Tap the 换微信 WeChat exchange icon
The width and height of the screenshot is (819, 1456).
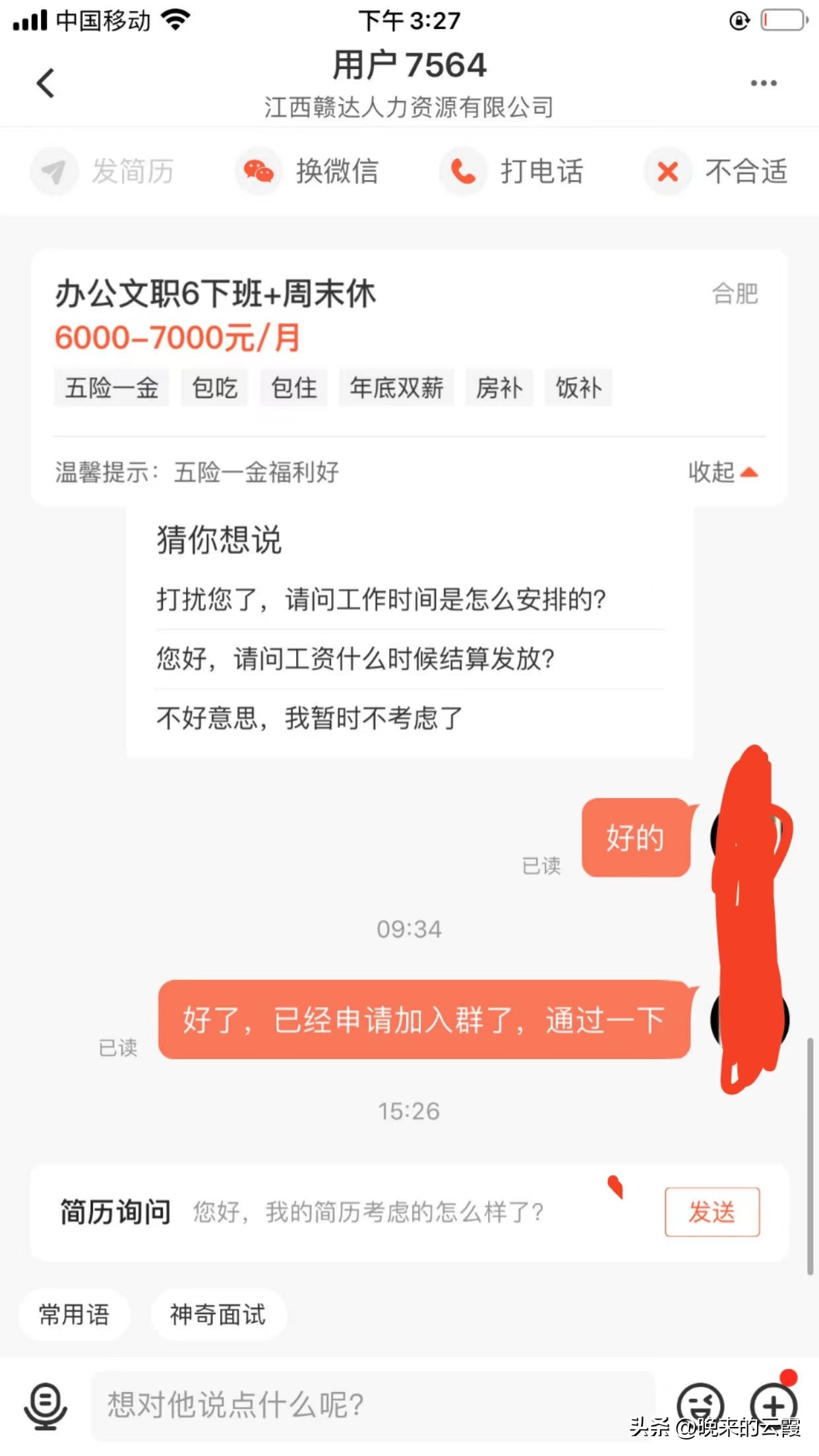[258, 171]
